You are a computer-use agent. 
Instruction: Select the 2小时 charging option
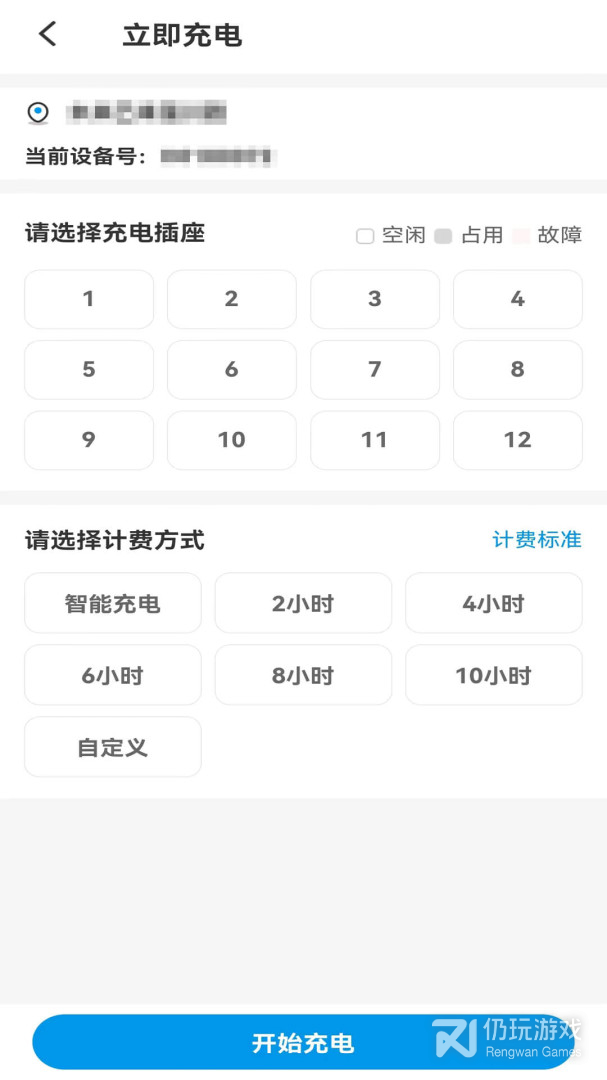pyautogui.click(x=303, y=603)
